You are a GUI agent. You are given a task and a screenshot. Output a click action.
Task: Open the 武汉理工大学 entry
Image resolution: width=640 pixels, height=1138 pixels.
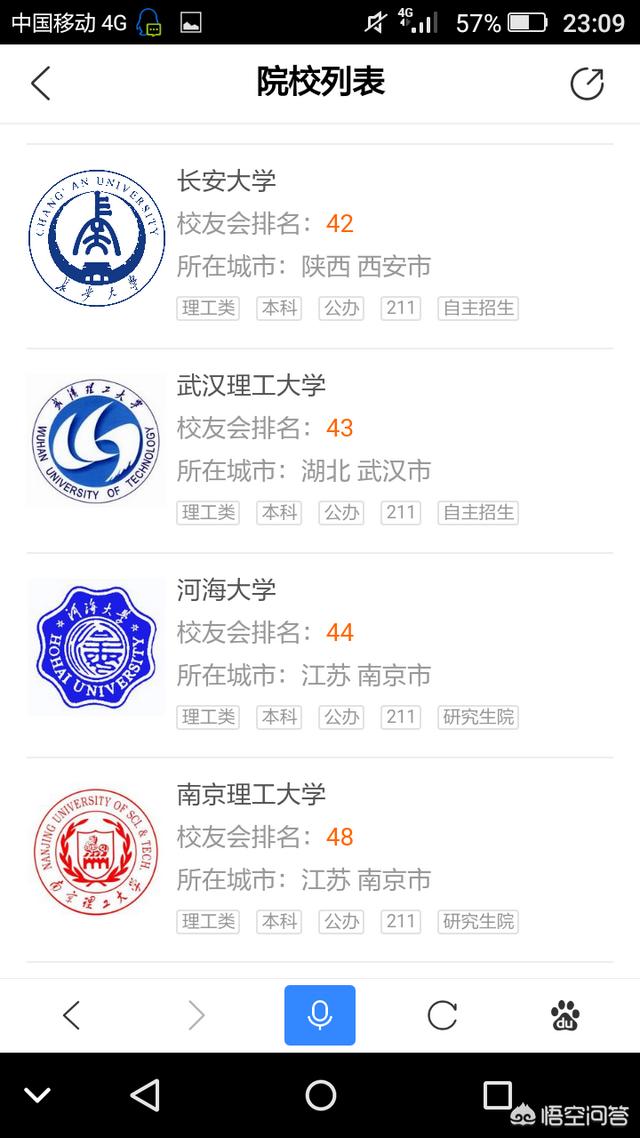click(x=320, y=451)
